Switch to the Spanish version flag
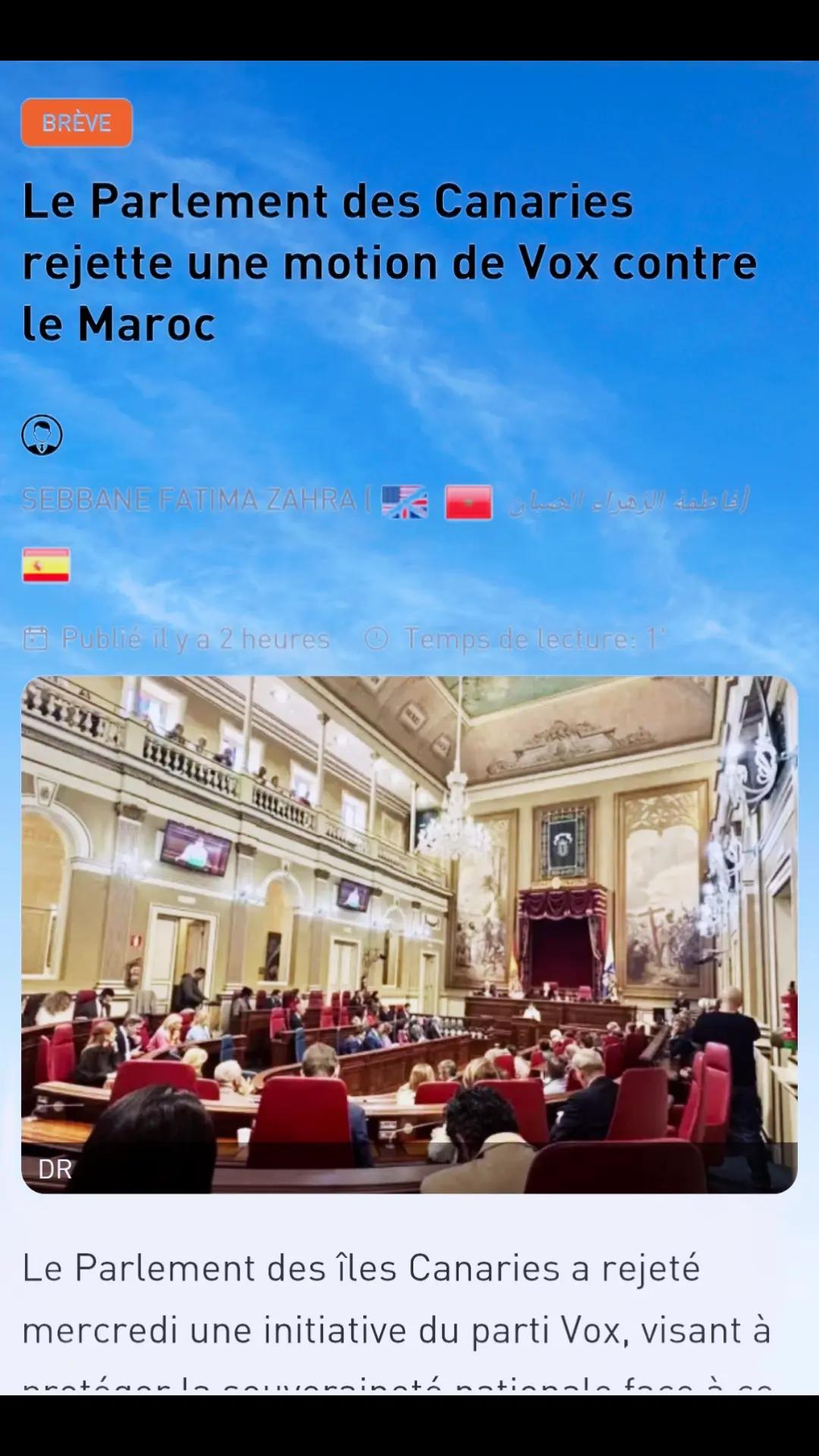The width and height of the screenshot is (819, 1456). [x=46, y=565]
